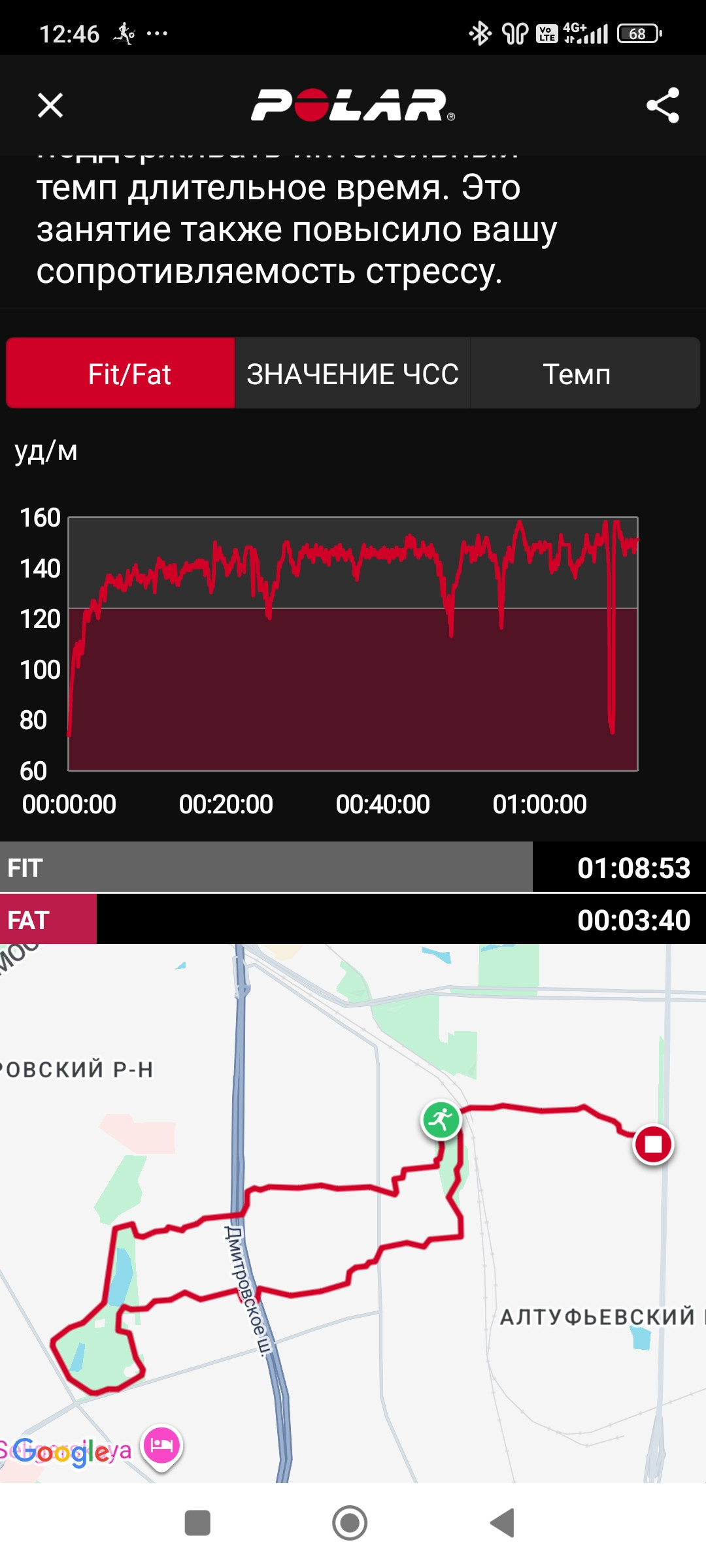This screenshot has width=706, height=1568.
Task: Go to home screen via home button
Action: click(350, 1523)
